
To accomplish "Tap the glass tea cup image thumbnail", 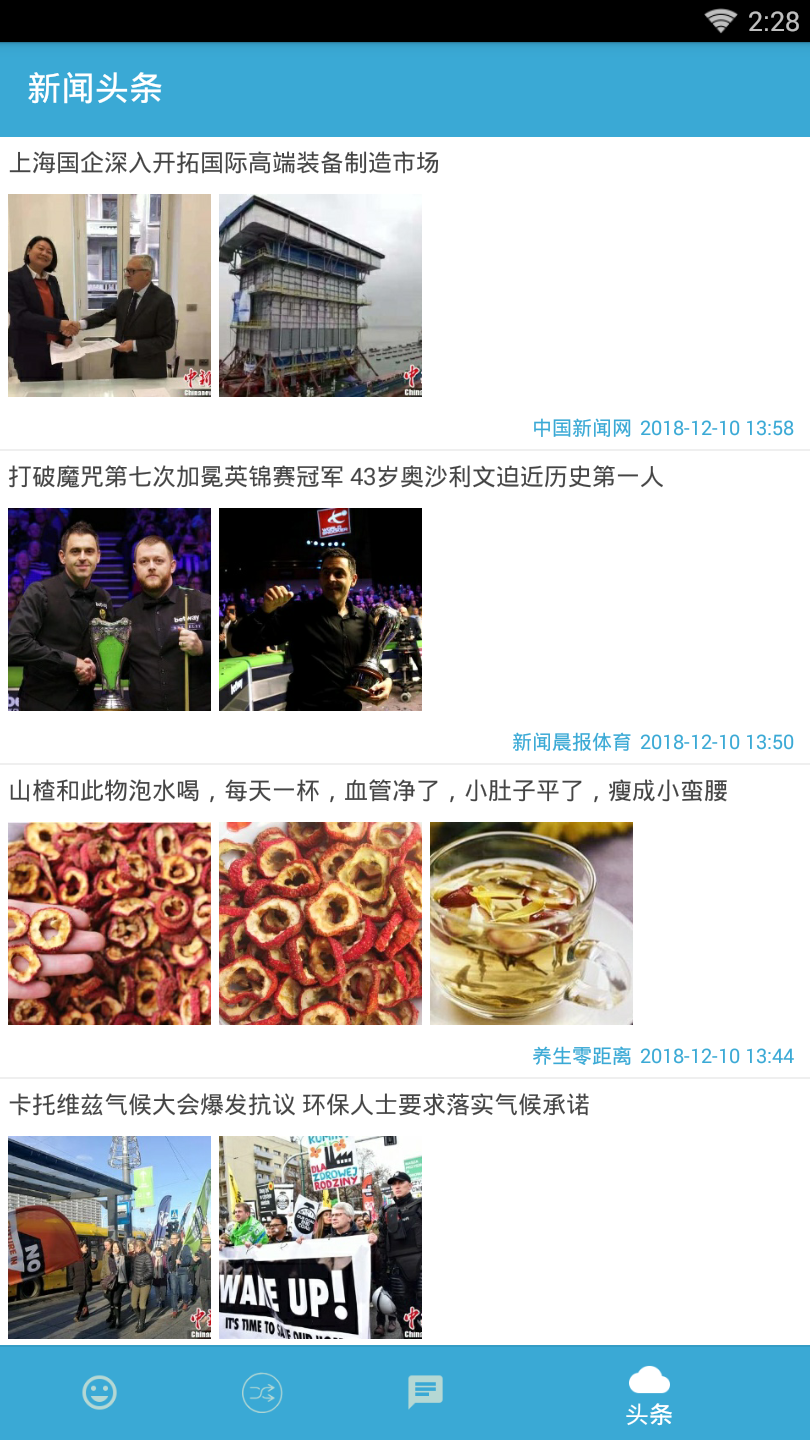I will (531, 922).
